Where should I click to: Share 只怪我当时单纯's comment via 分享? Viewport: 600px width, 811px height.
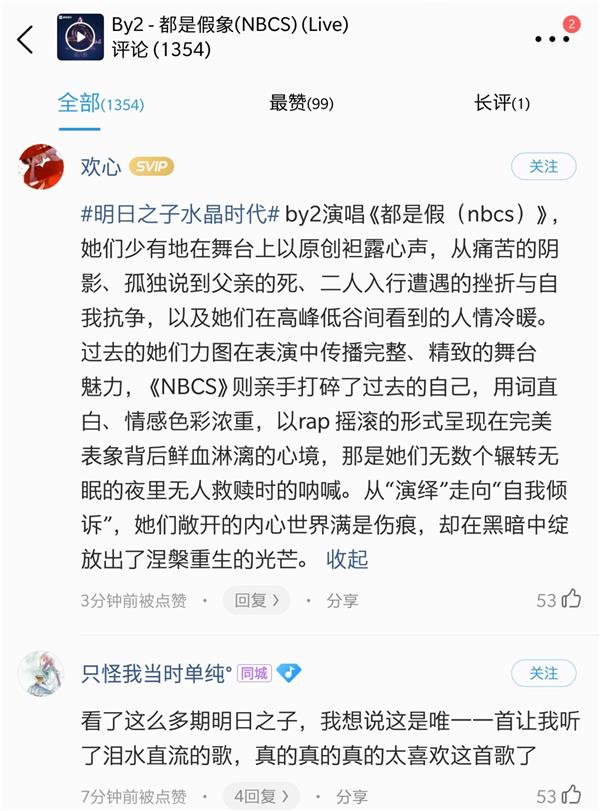click(x=349, y=796)
